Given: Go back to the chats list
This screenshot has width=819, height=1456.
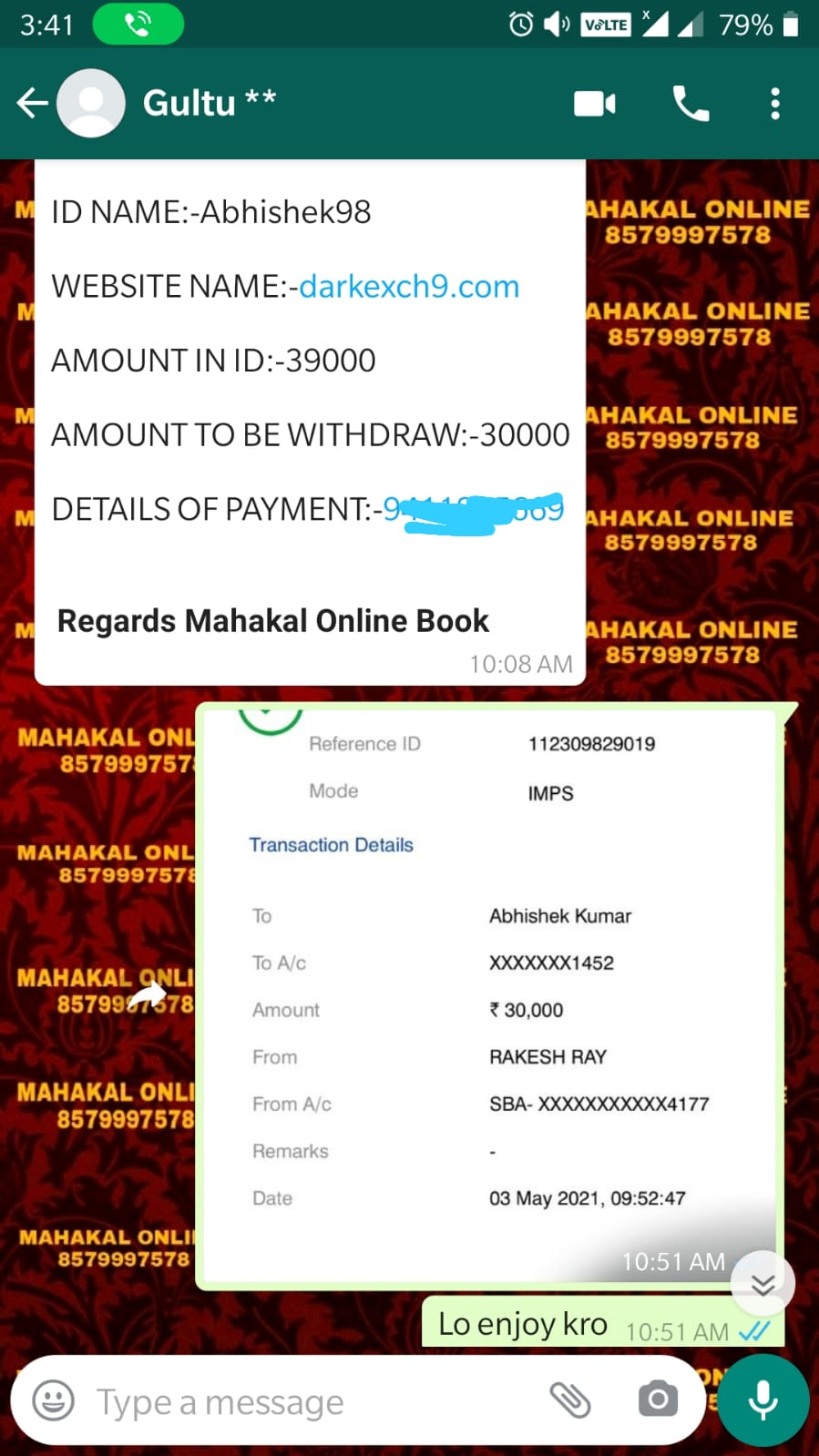Looking at the screenshot, I should pyautogui.click(x=33, y=104).
